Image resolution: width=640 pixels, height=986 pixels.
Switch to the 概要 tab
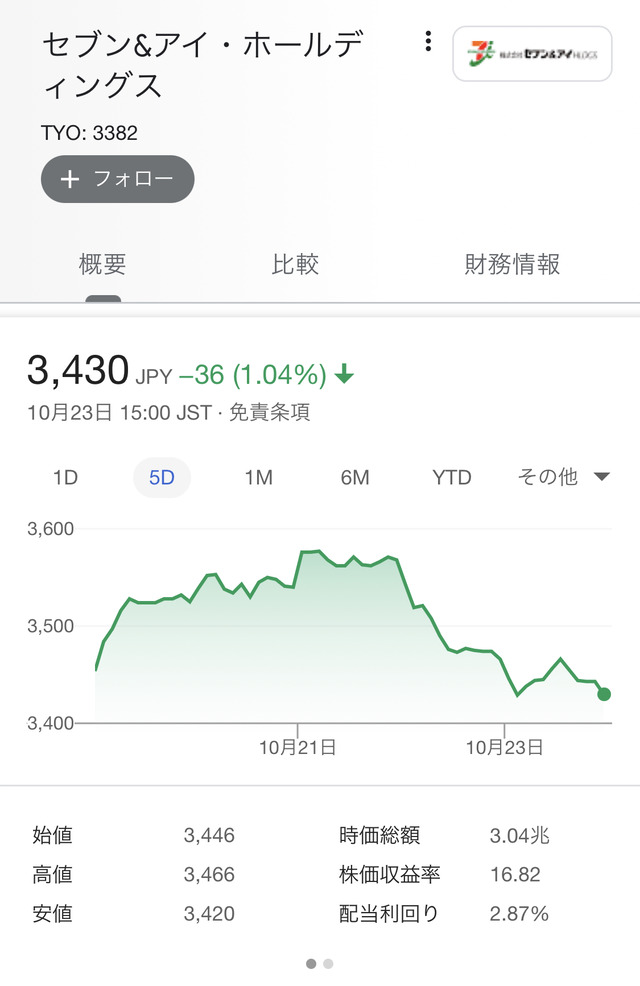pos(103,264)
